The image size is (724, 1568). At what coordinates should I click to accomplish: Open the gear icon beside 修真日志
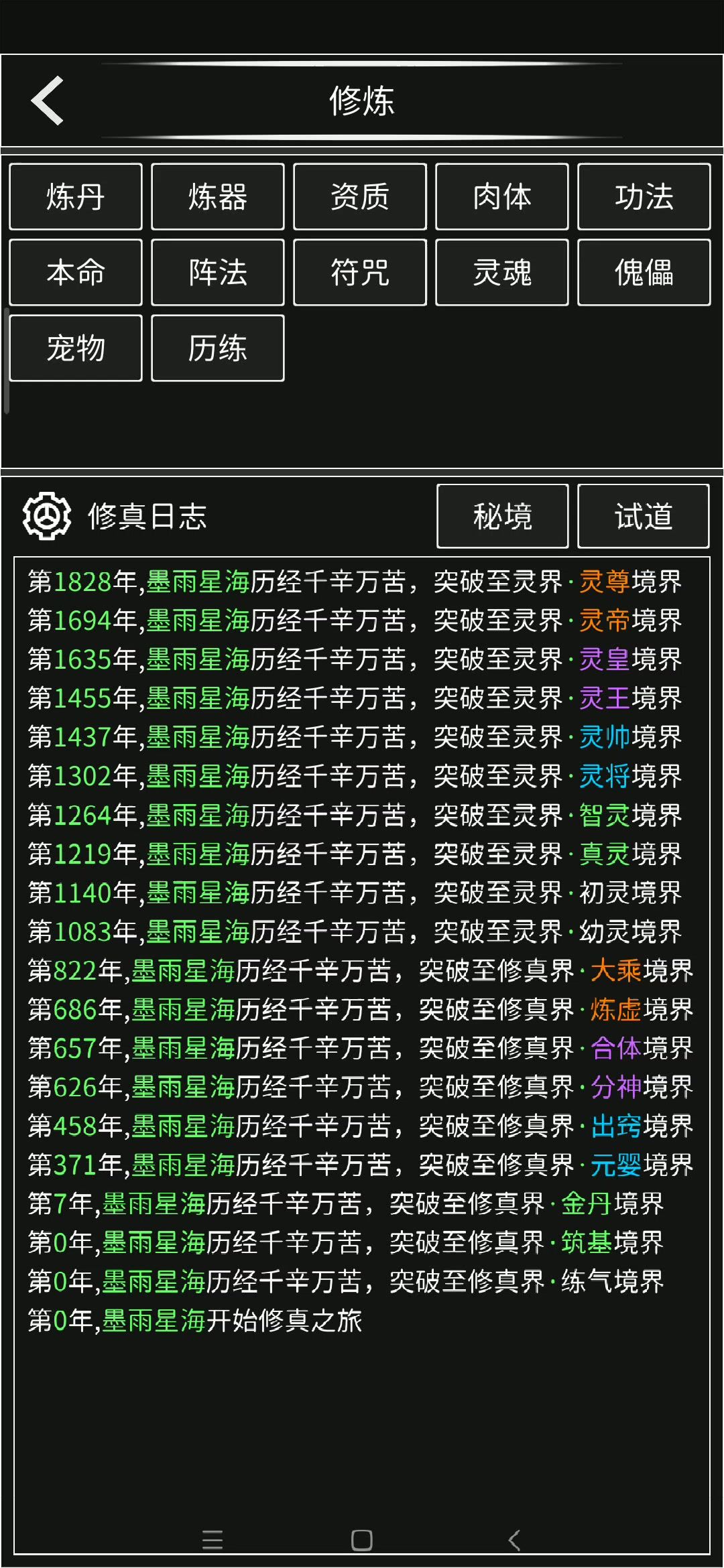click(x=46, y=516)
